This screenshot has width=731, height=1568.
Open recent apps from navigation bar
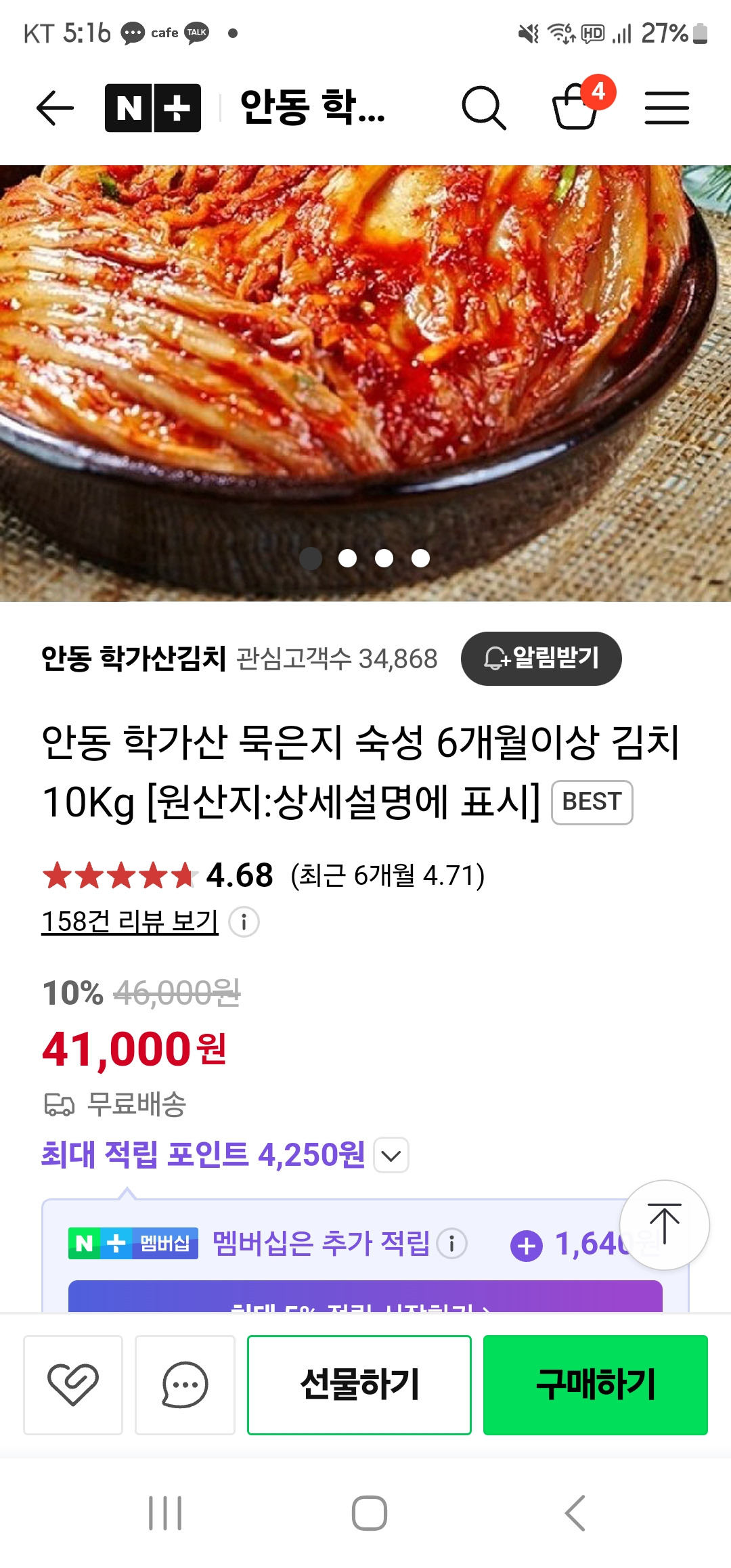165,1513
